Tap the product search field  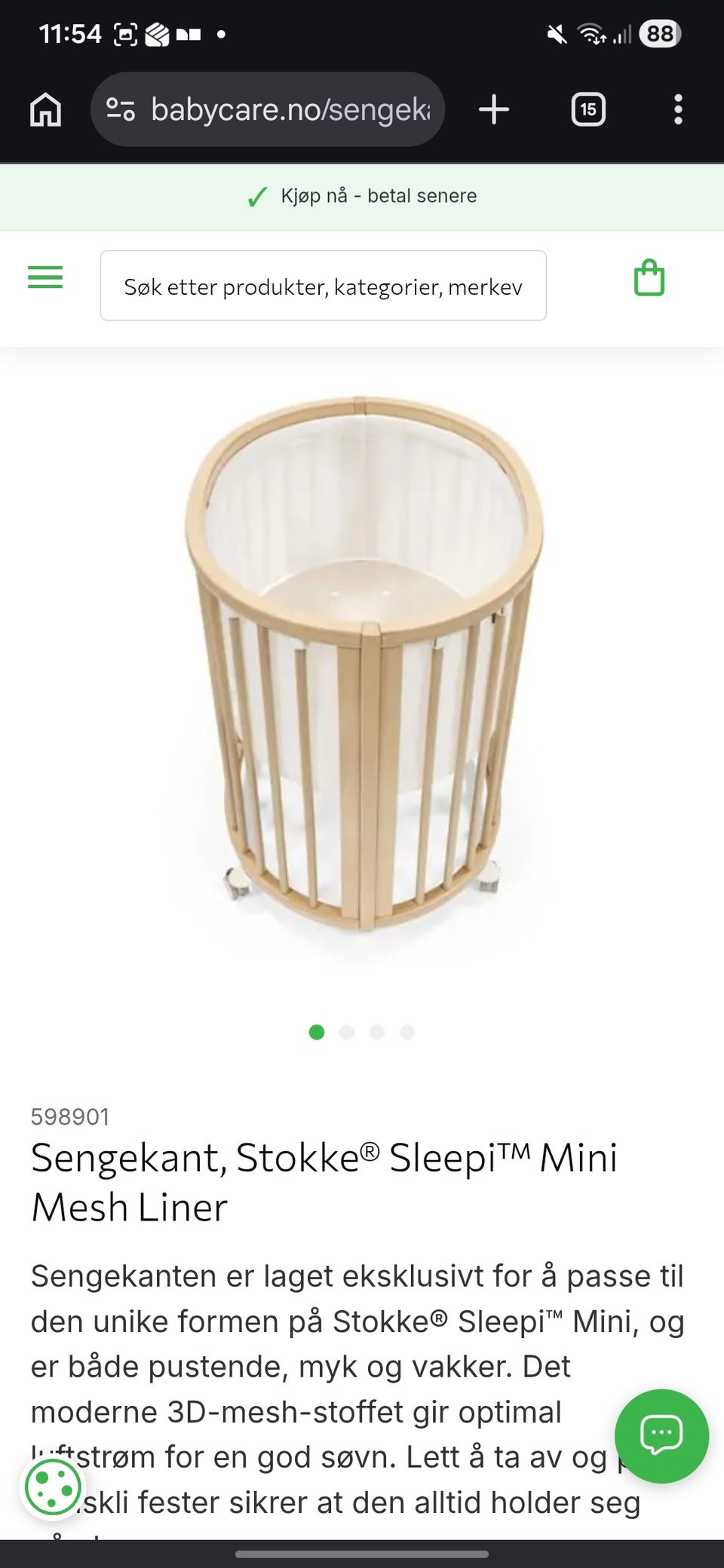point(323,286)
